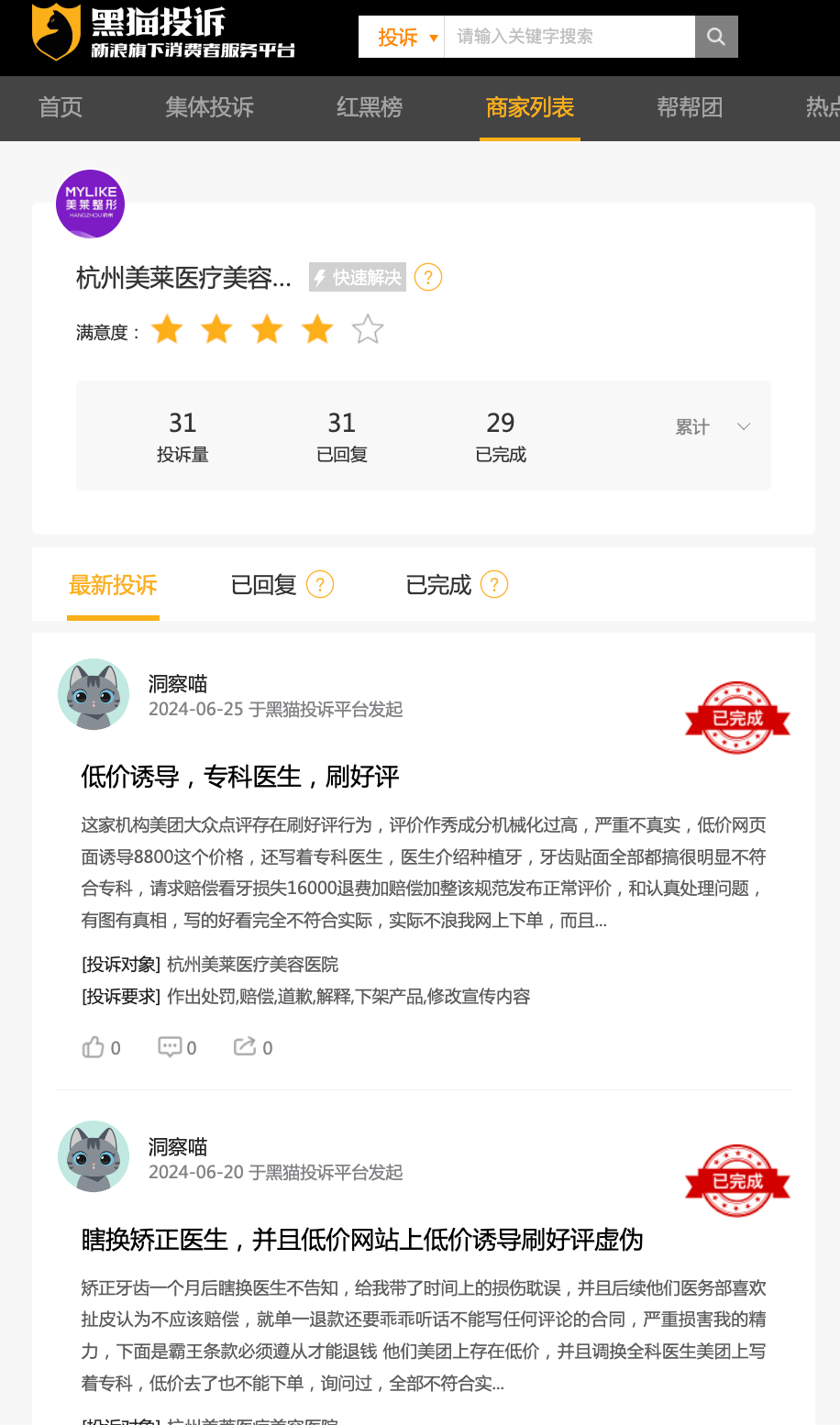This screenshot has height=1425, width=840.
Task: Open help icon next to 快速解决
Action: click(x=428, y=277)
